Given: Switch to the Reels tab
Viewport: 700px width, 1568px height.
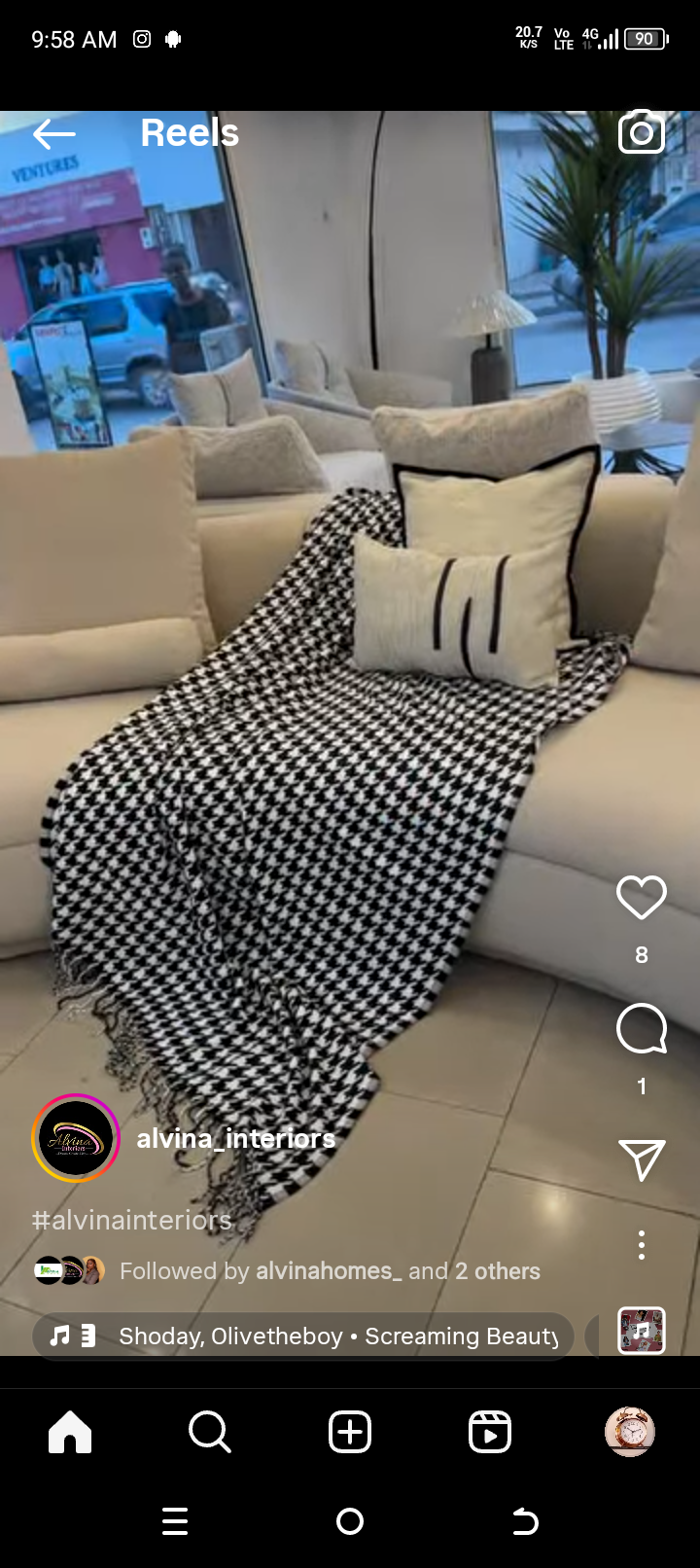Looking at the screenshot, I should tap(490, 1432).
